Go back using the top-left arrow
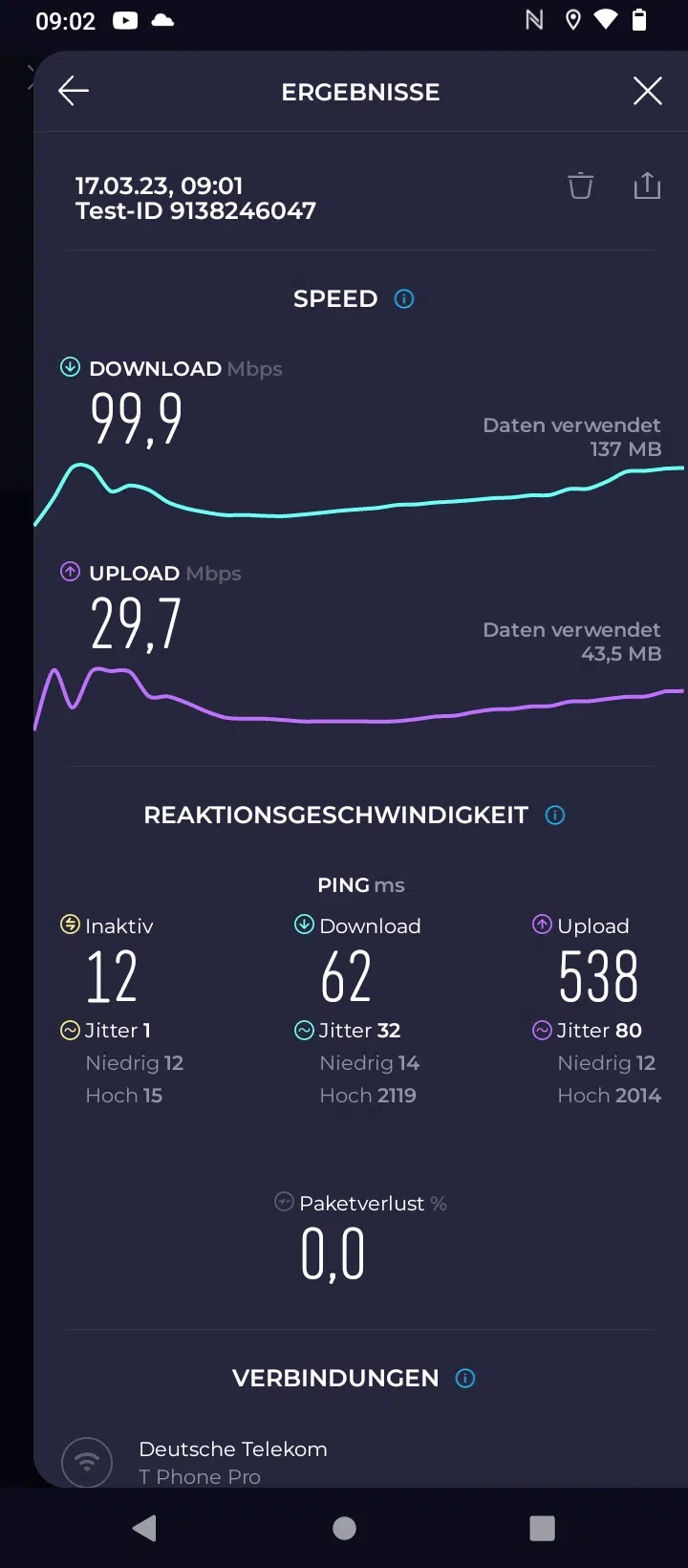Screen dimensions: 688x1568 (x=74, y=91)
